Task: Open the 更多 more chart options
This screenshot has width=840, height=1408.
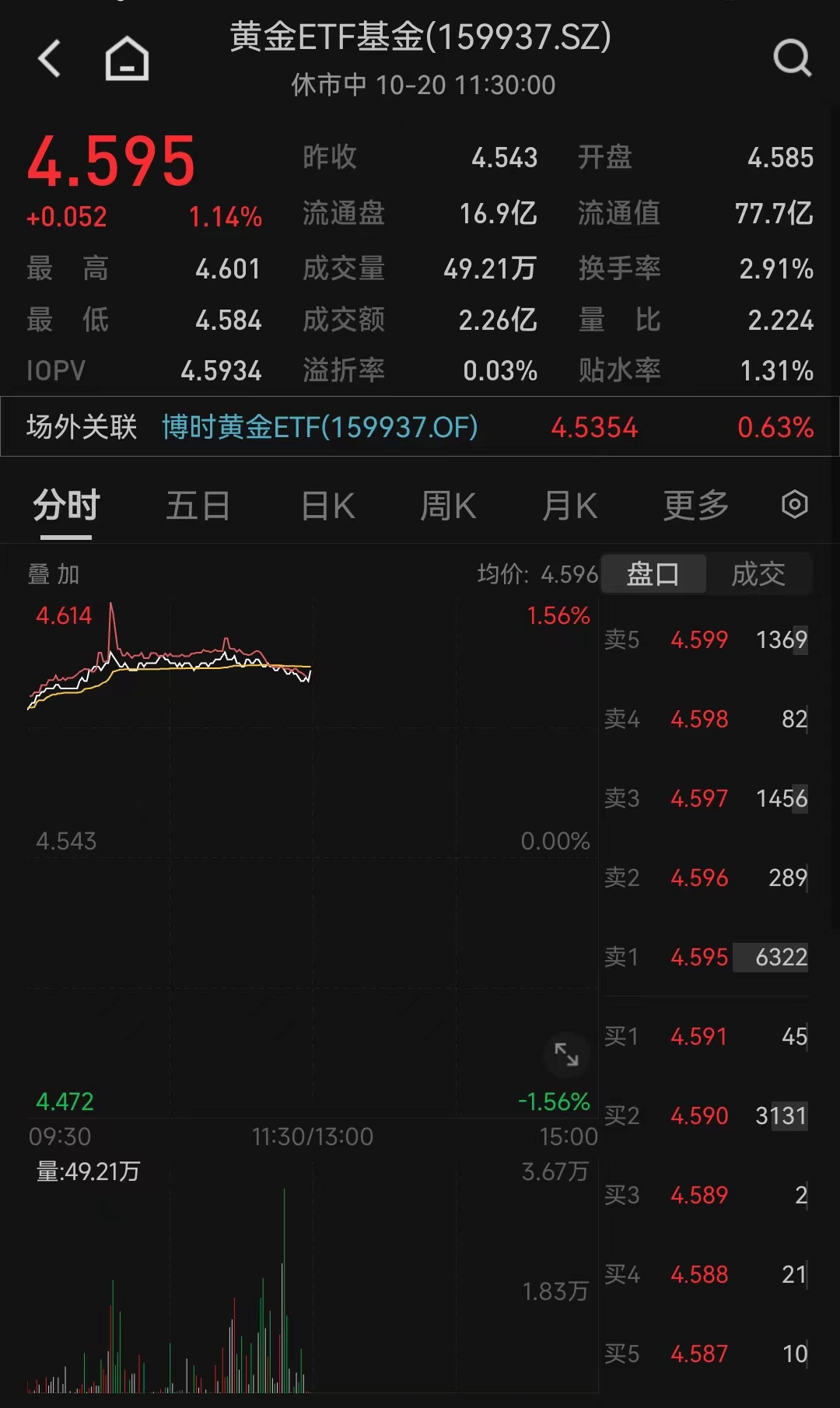Action: tap(694, 504)
